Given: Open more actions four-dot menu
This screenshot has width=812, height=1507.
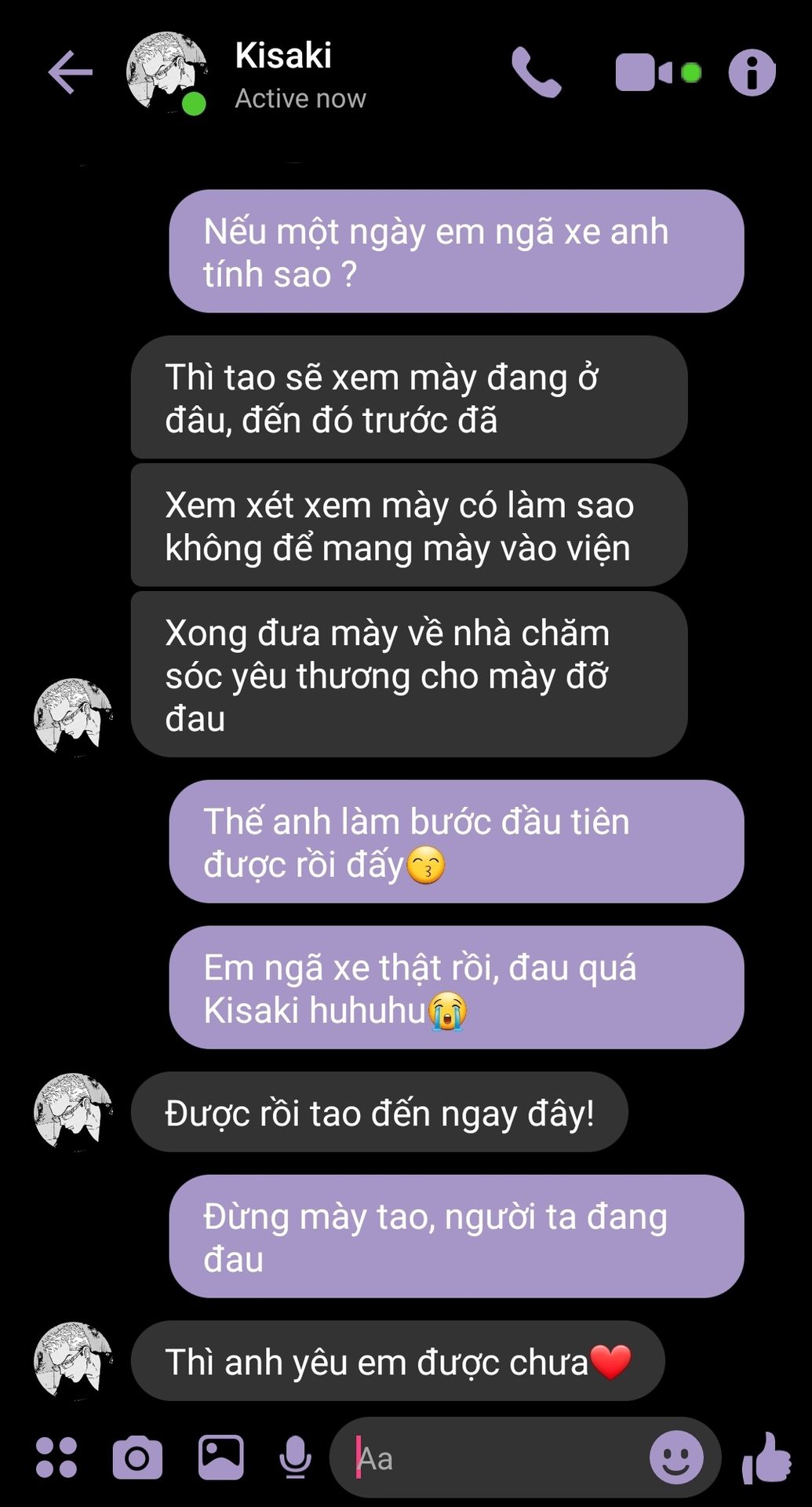Looking at the screenshot, I should tap(56, 1458).
